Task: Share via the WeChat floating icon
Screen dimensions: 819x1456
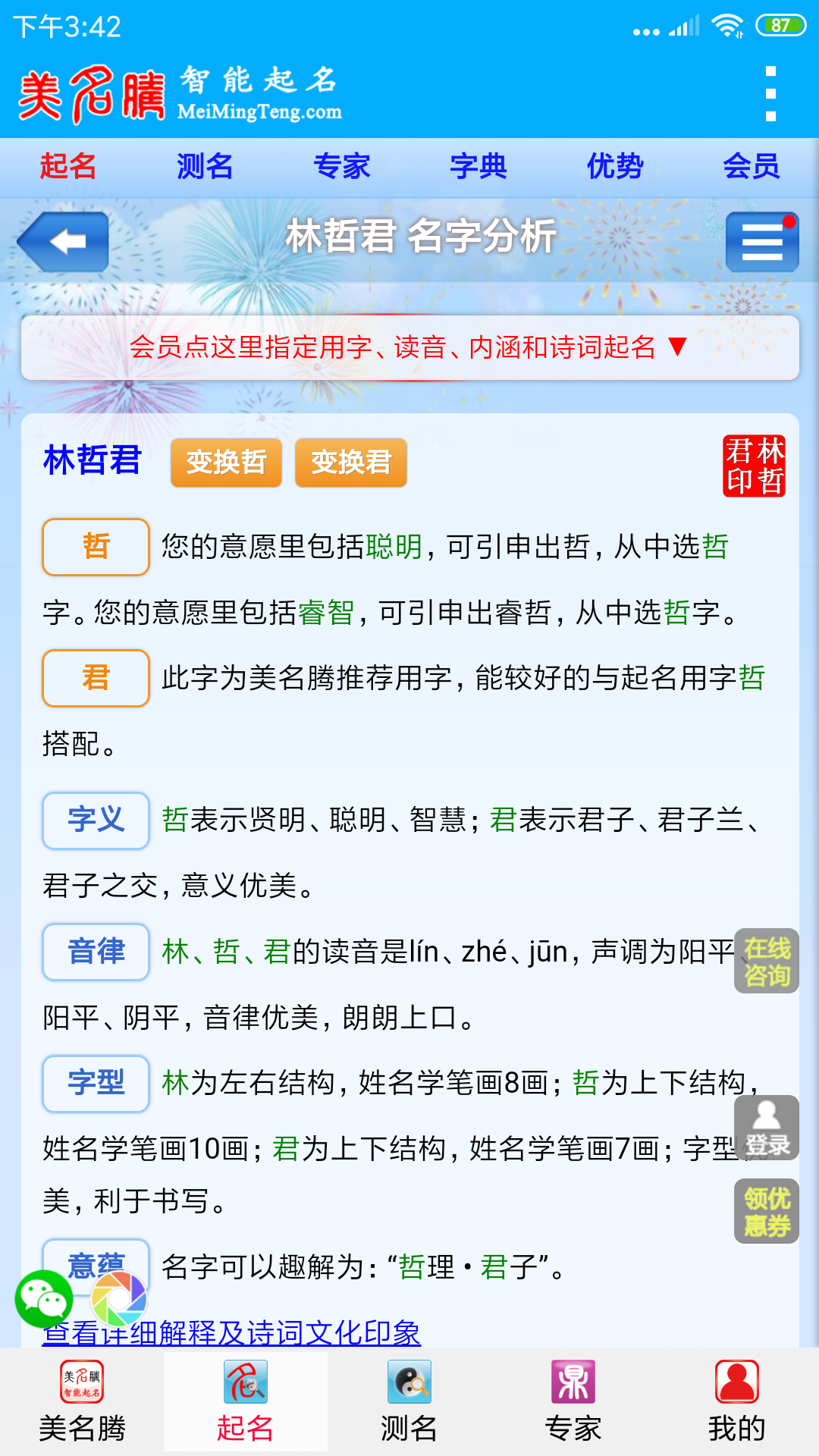Action: [x=43, y=1299]
